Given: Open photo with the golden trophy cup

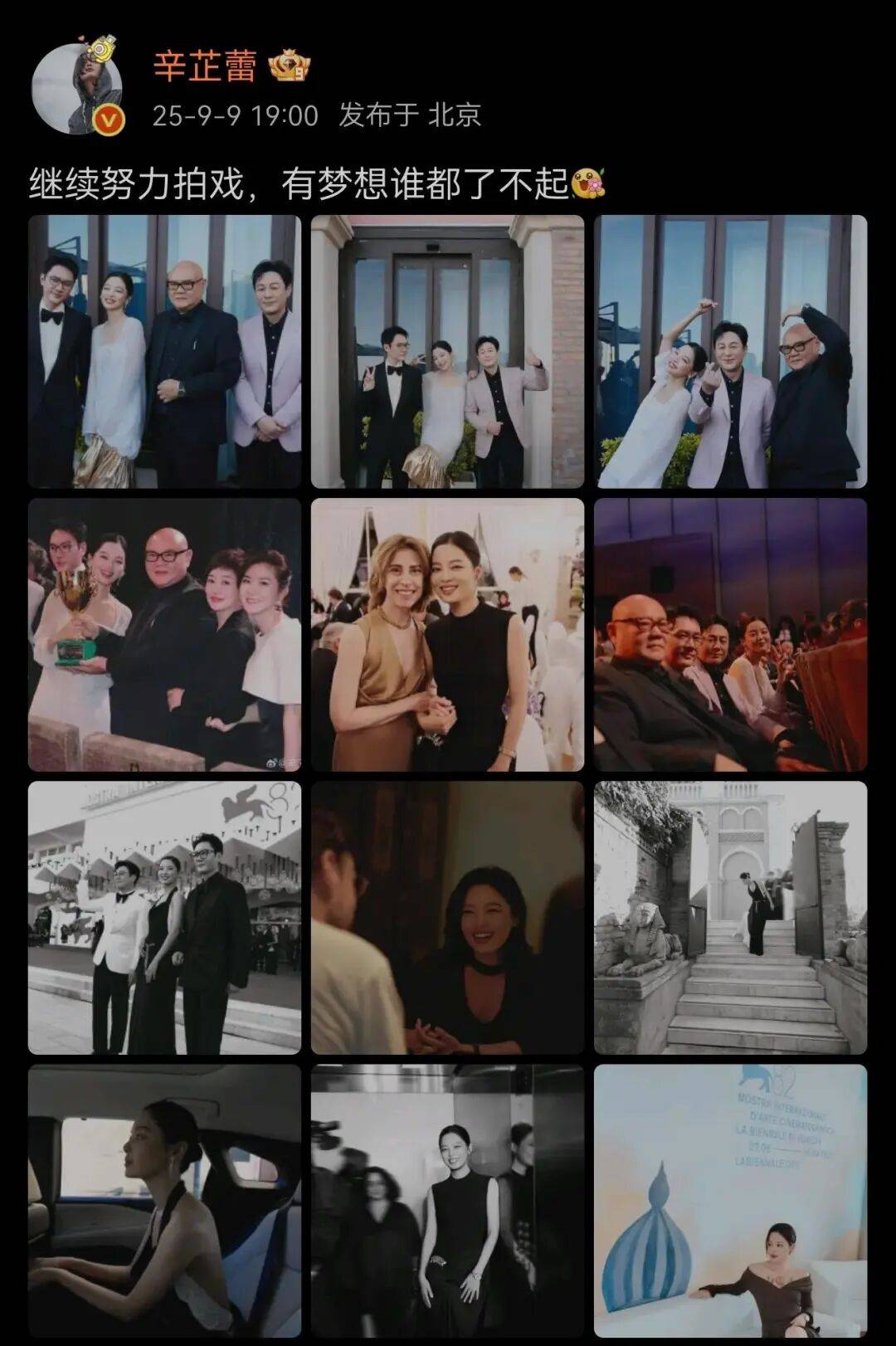Looking at the screenshot, I should pyautogui.click(x=164, y=634).
